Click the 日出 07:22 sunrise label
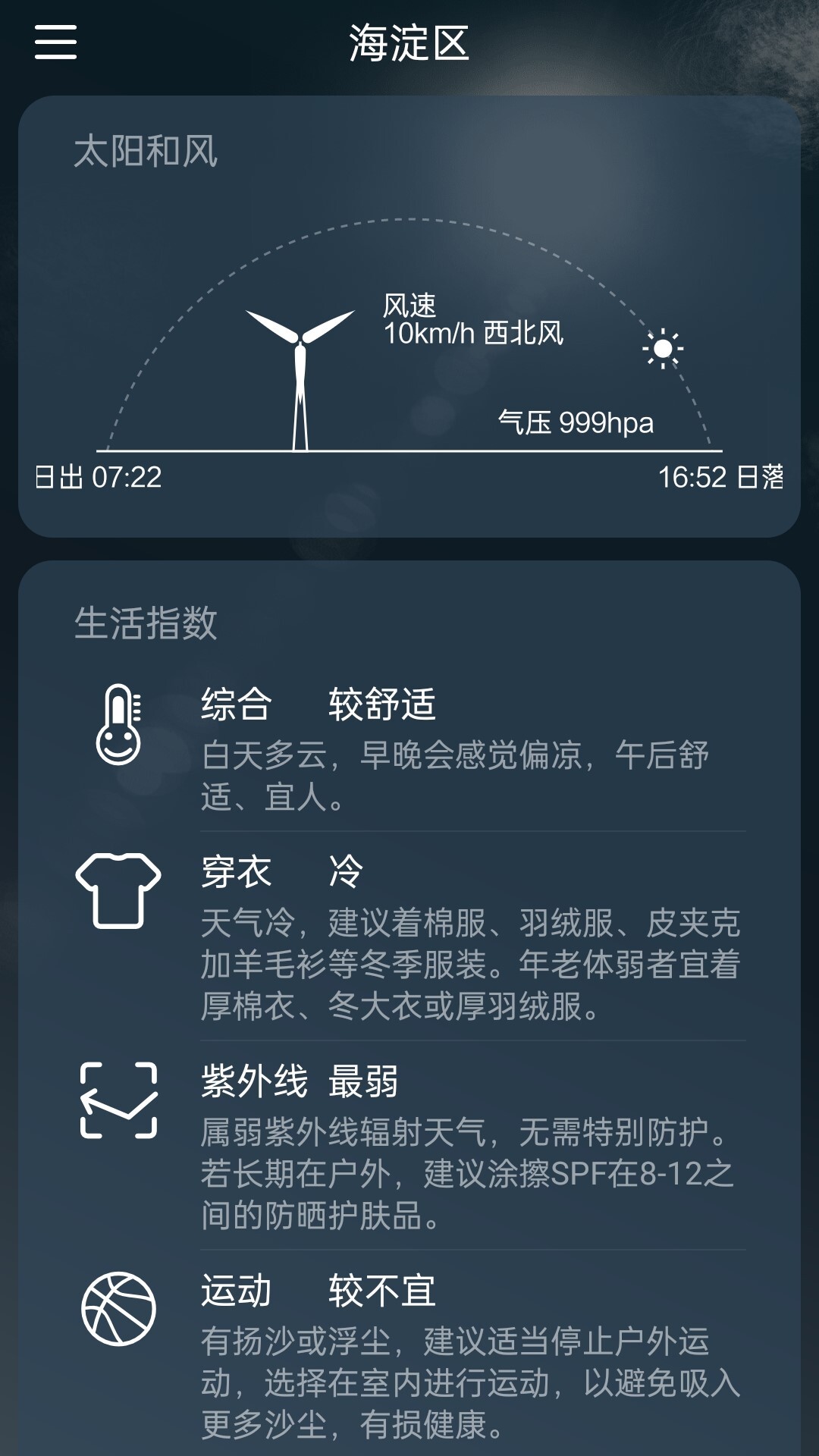This screenshot has height=1456, width=819. (99, 476)
